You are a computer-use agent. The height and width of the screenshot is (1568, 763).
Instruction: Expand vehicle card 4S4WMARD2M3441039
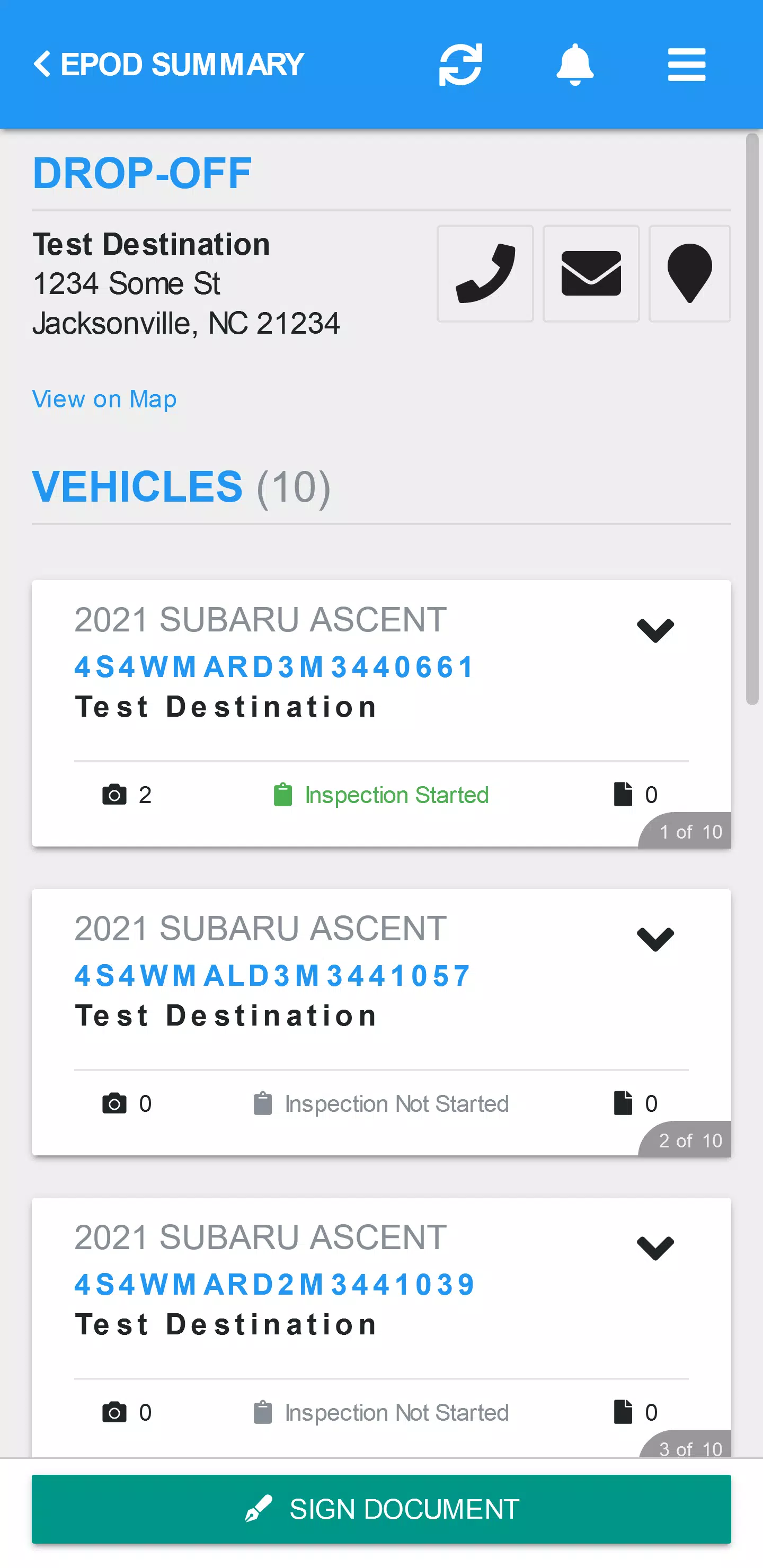coord(655,1248)
